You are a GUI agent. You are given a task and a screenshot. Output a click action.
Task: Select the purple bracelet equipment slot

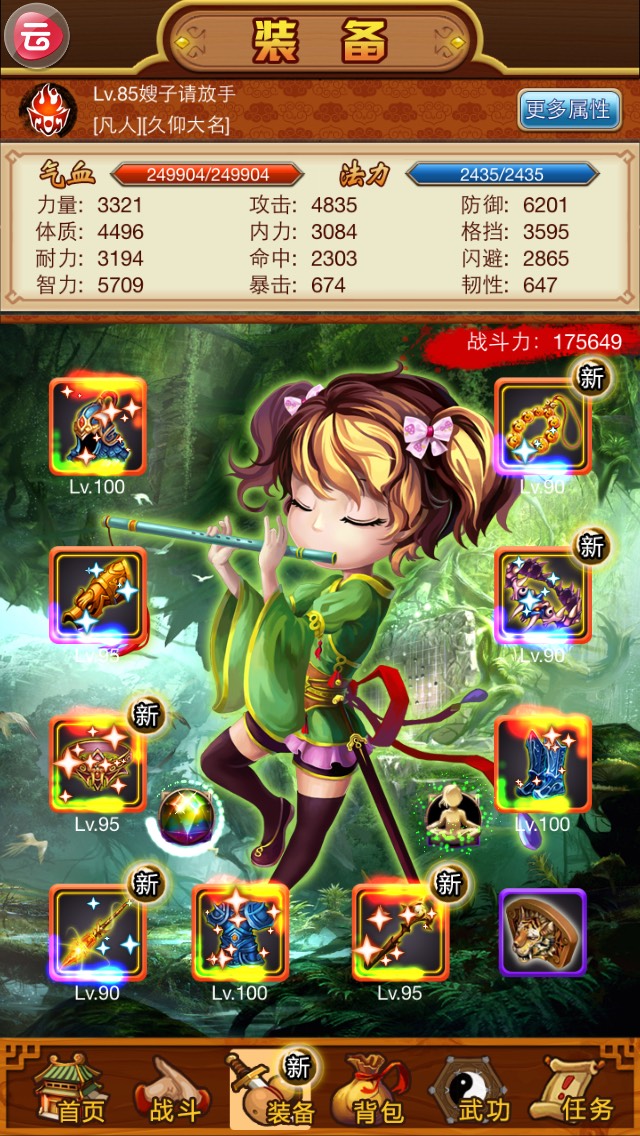pos(542,596)
